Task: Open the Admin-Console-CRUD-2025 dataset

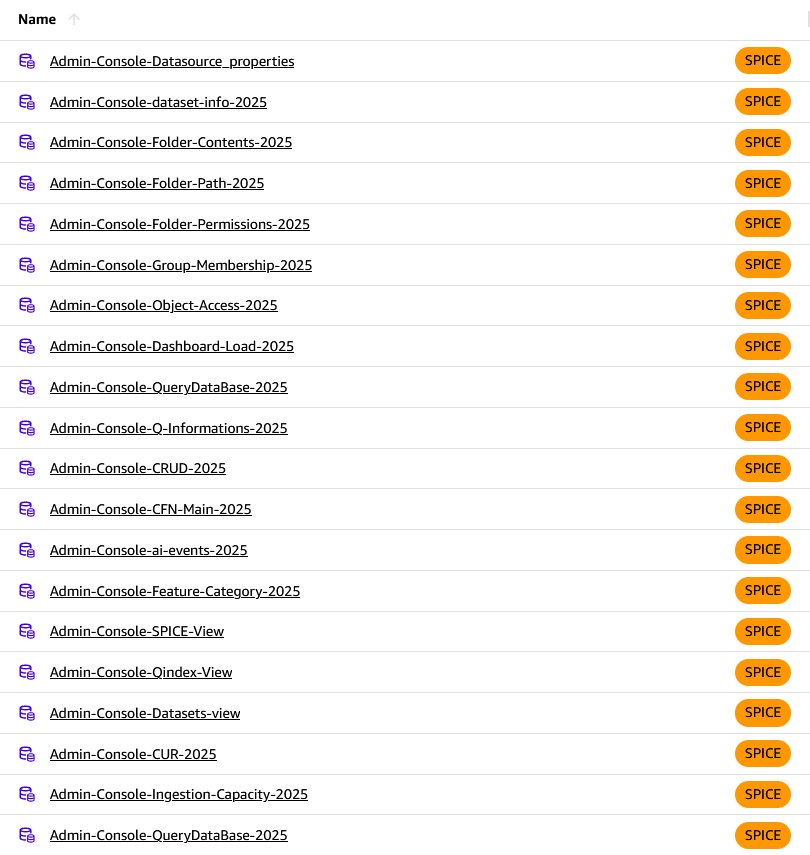Action: (x=138, y=469)
